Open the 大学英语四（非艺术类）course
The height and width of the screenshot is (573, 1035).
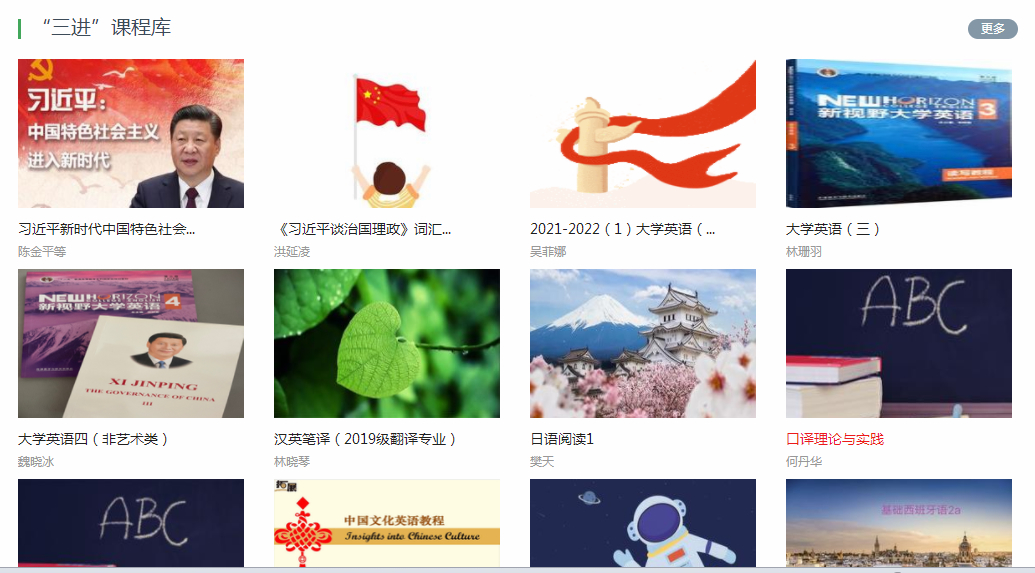[x=131, y=344]
